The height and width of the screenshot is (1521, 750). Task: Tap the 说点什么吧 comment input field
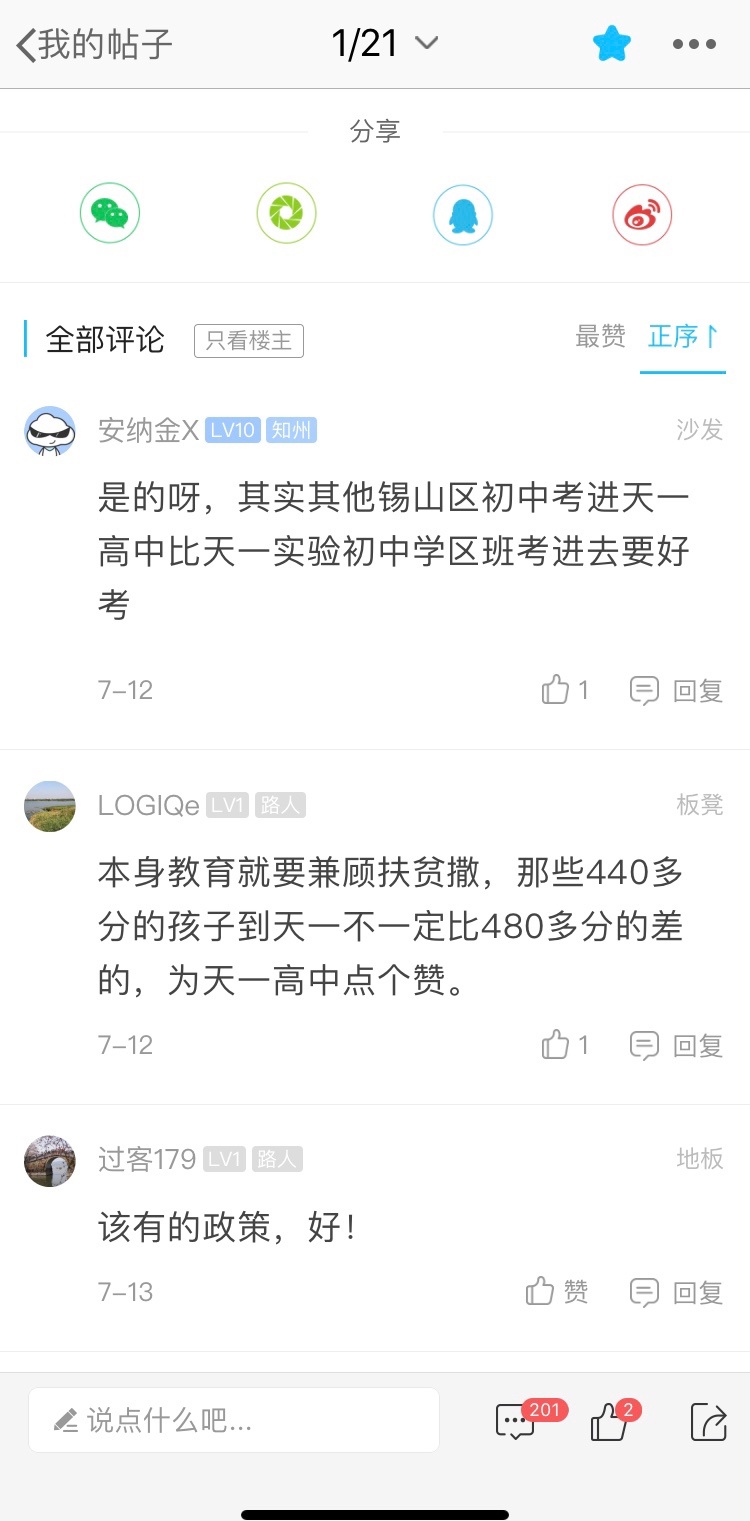[234, 1420]
